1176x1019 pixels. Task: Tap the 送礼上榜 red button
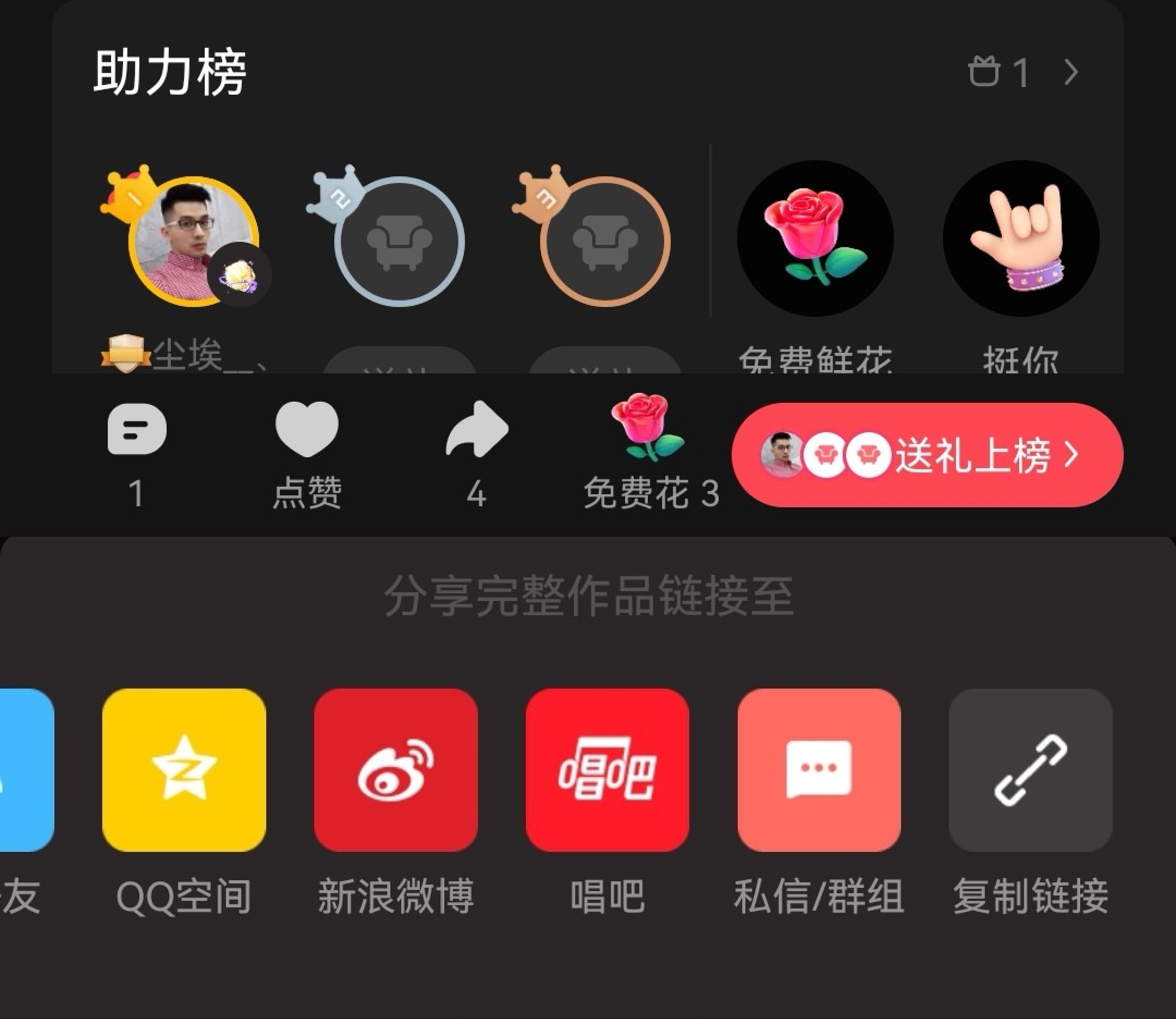pos(927,455)
